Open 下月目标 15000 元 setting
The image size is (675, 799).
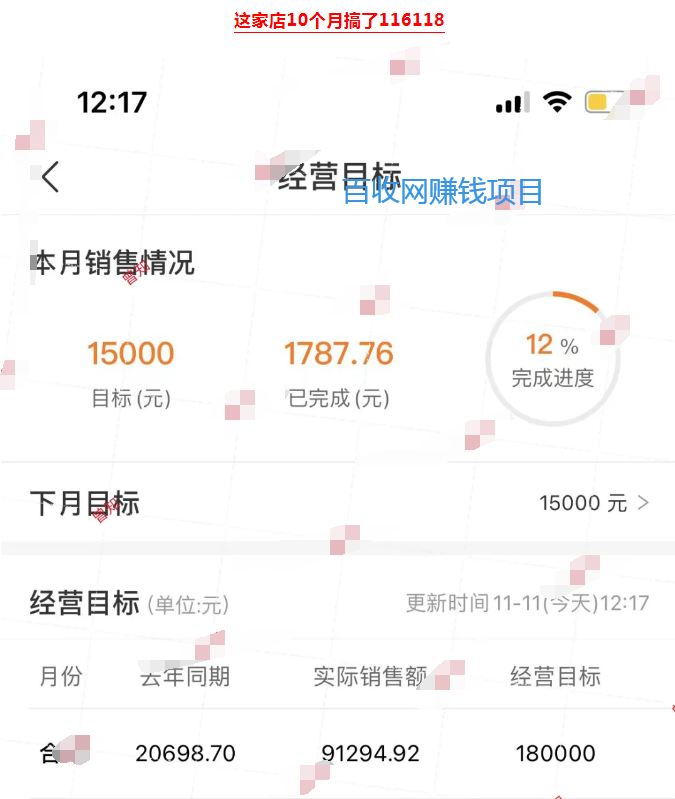pyautogui.click(x=594, y=503)
